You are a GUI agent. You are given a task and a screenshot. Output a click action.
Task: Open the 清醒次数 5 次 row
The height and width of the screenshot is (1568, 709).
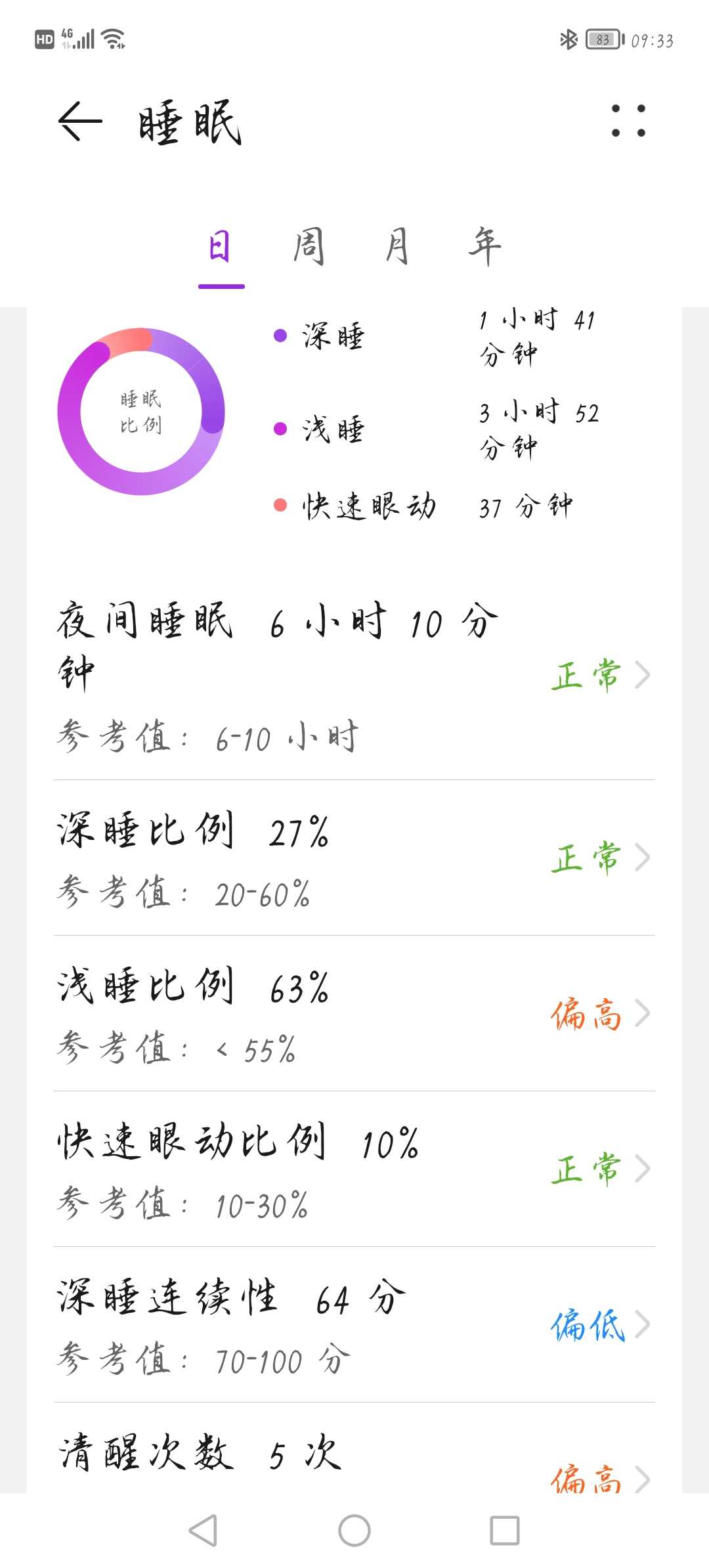point(354,1448)
